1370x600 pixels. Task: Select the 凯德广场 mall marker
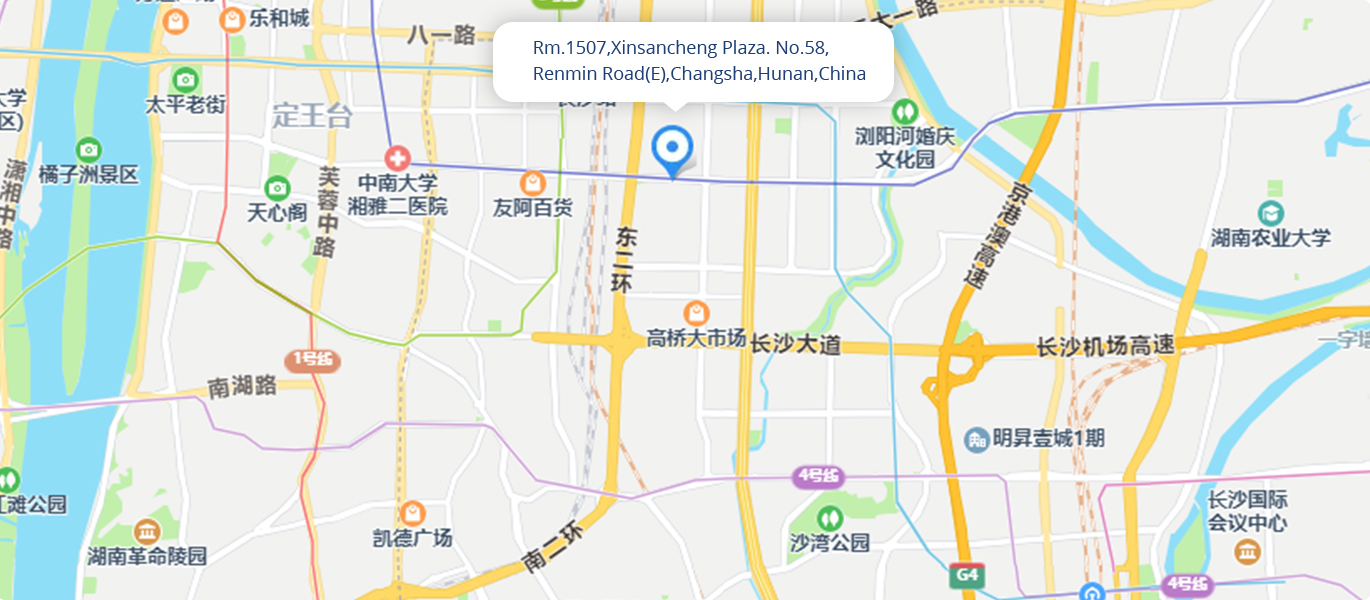click(412, 513)
